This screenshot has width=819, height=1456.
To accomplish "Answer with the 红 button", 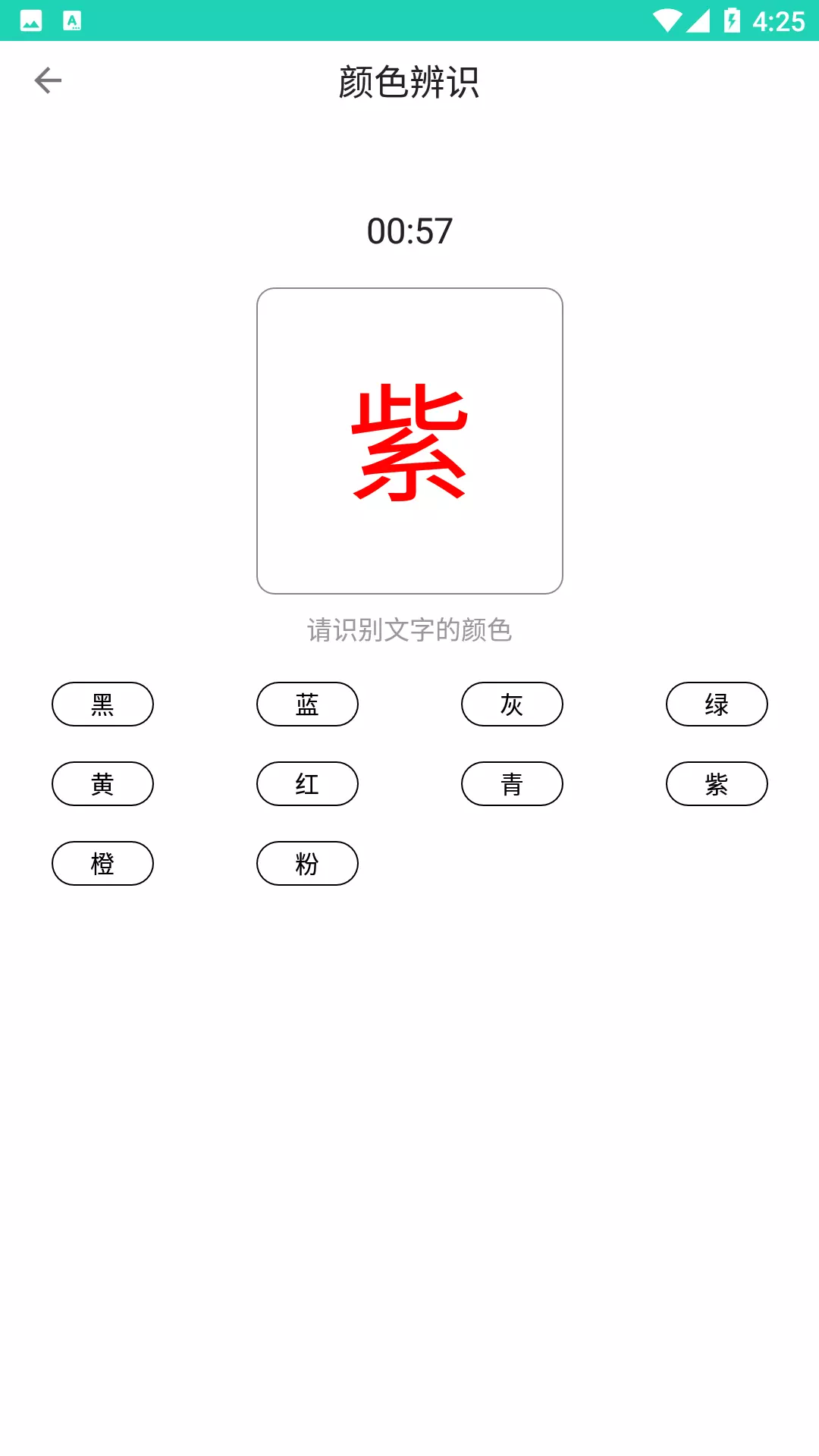I will [307, 783].
